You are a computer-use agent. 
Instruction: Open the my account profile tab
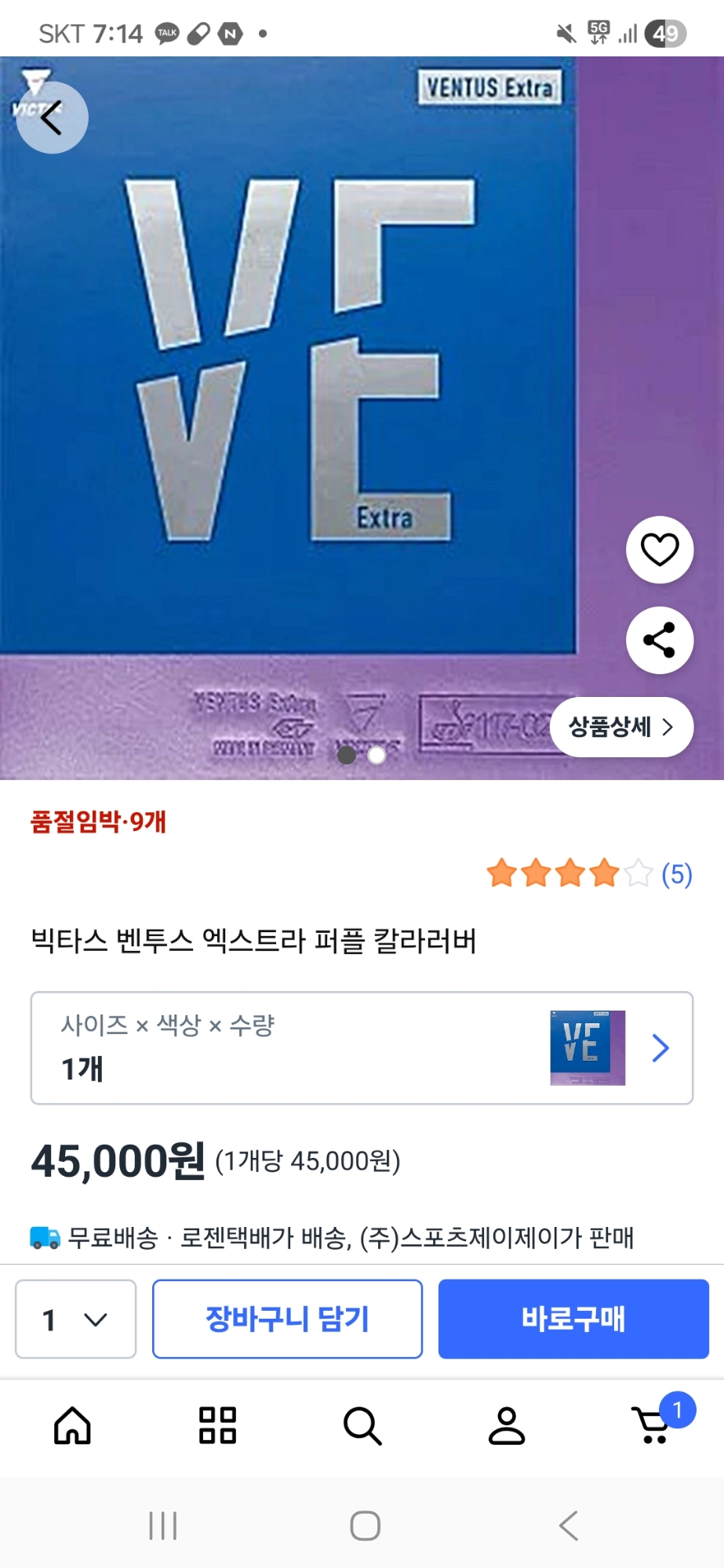(507, 1425)
